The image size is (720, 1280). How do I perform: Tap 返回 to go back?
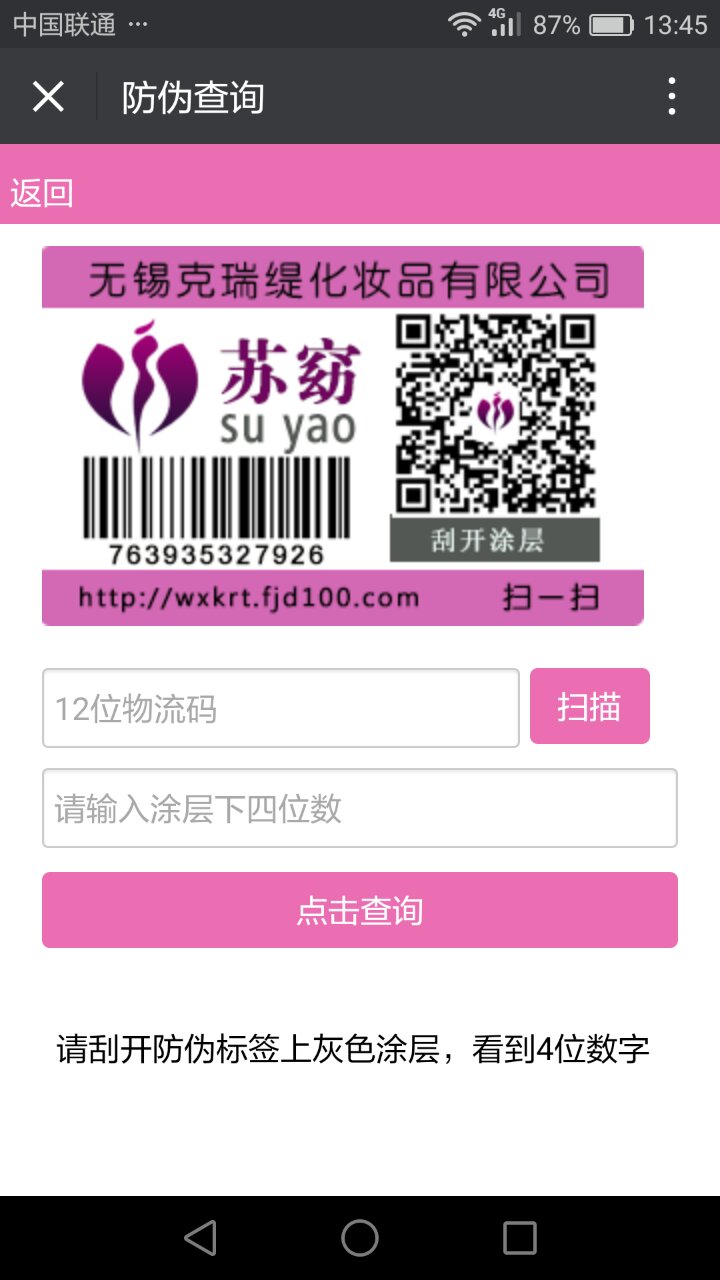42,193
